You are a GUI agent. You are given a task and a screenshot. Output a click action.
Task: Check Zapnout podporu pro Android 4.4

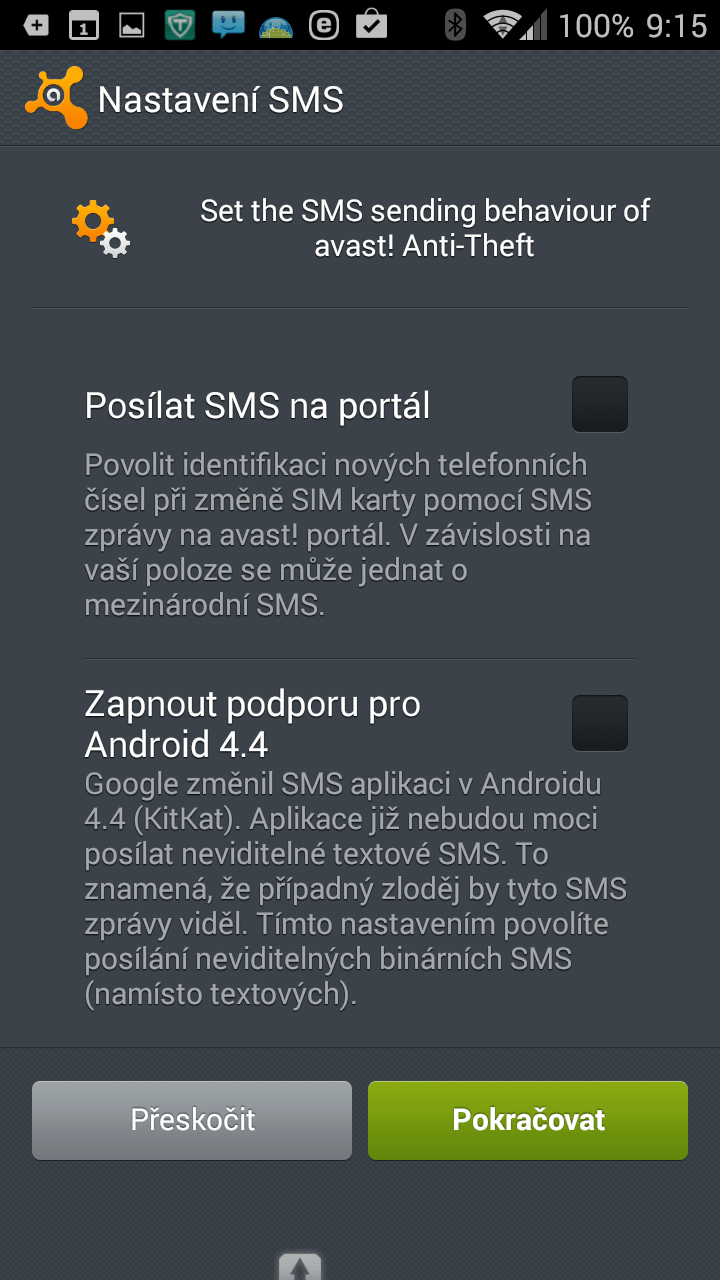pos(600,723)
